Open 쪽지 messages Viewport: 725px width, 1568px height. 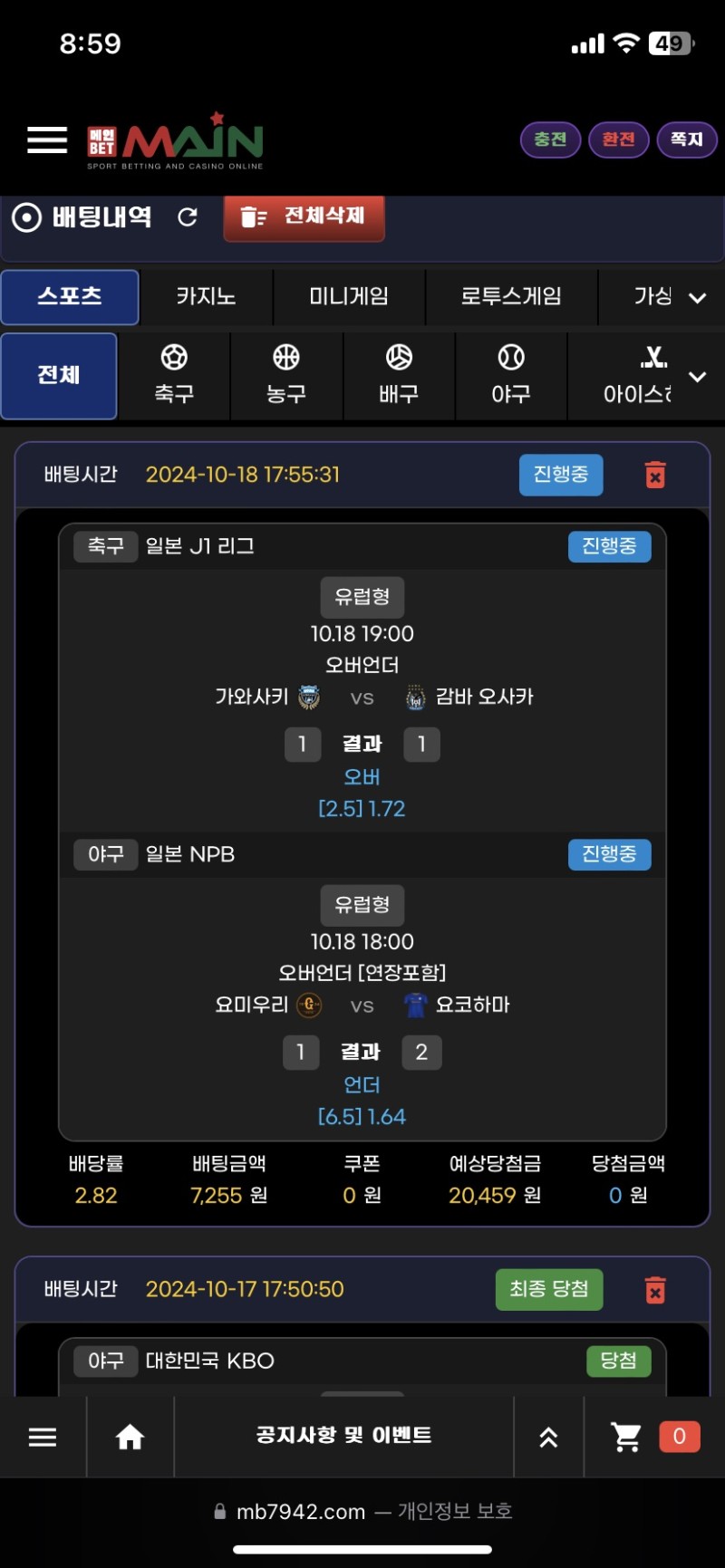click(687, 139)
